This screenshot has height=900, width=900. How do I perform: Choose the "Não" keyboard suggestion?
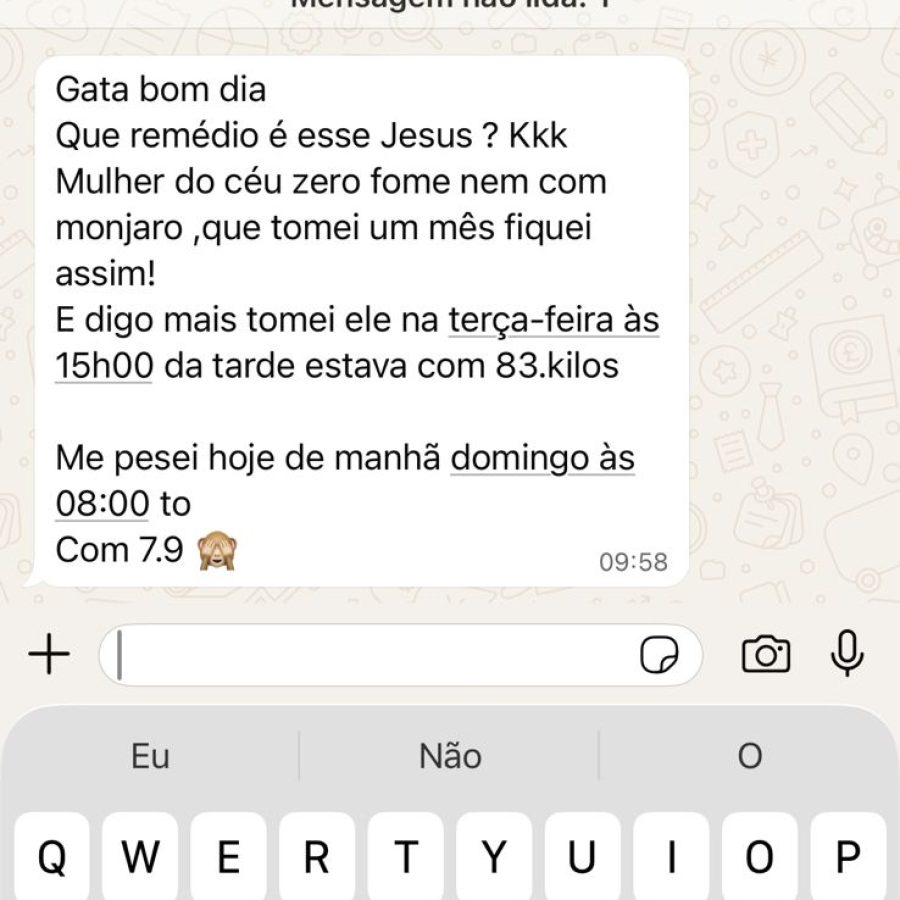pyautogui.click(x=450, y=757)
